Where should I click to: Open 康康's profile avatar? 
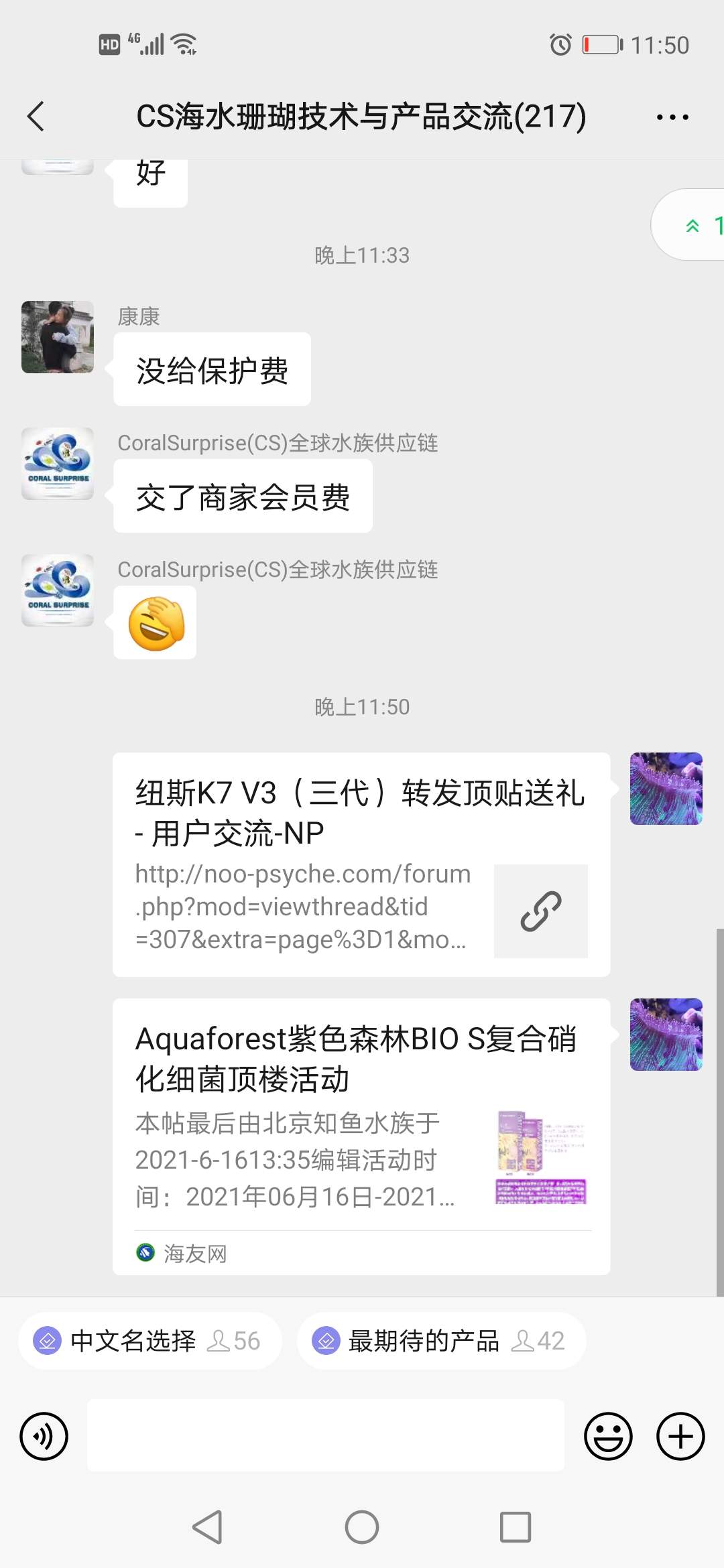point(58,337)
